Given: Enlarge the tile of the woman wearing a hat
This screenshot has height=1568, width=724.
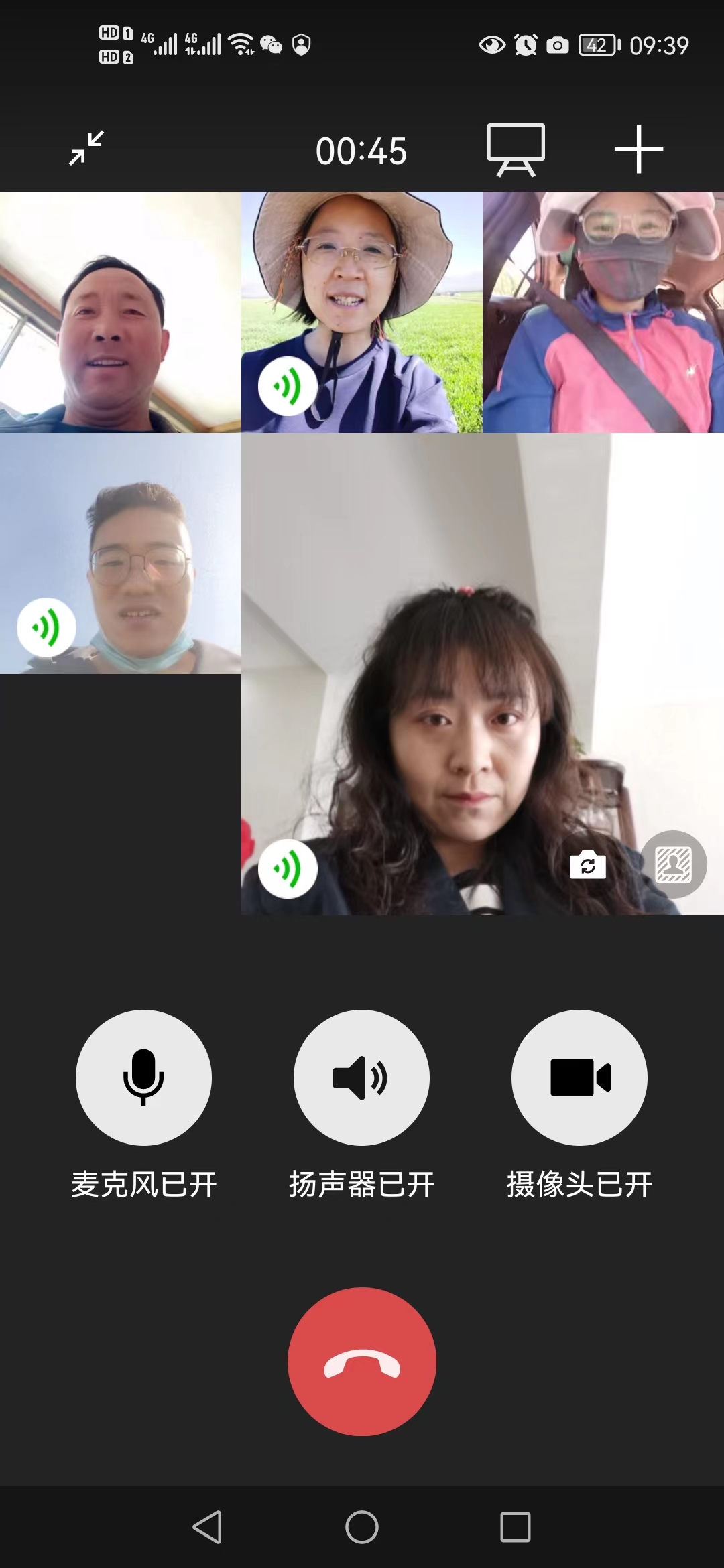Looking at the screenshot, I should (x=361, y=312).
